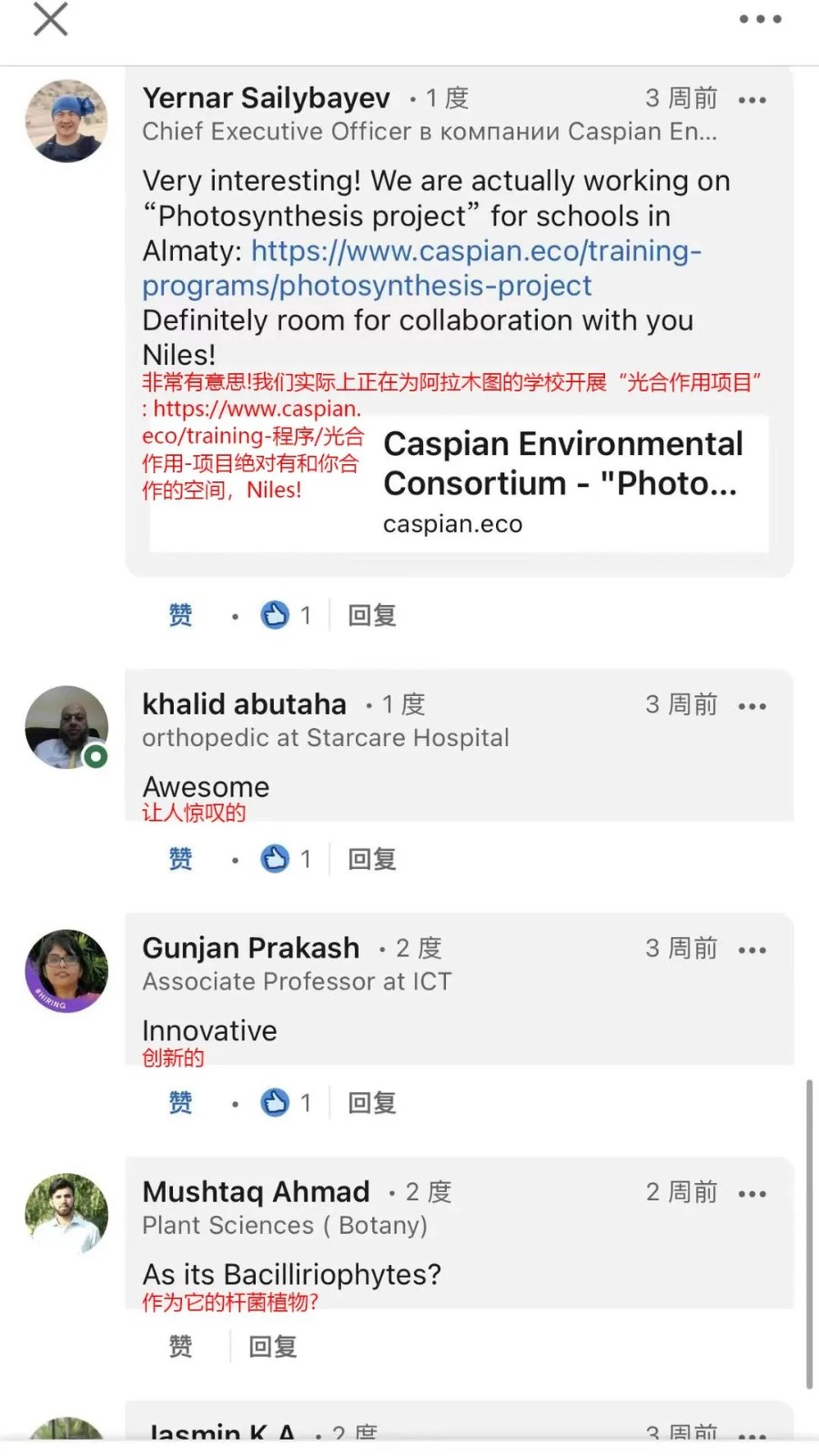Viewport: 819px width, 1456px height.
Task: Like Yernar Sailybayev's comment
Action: (x=180, y=615)
